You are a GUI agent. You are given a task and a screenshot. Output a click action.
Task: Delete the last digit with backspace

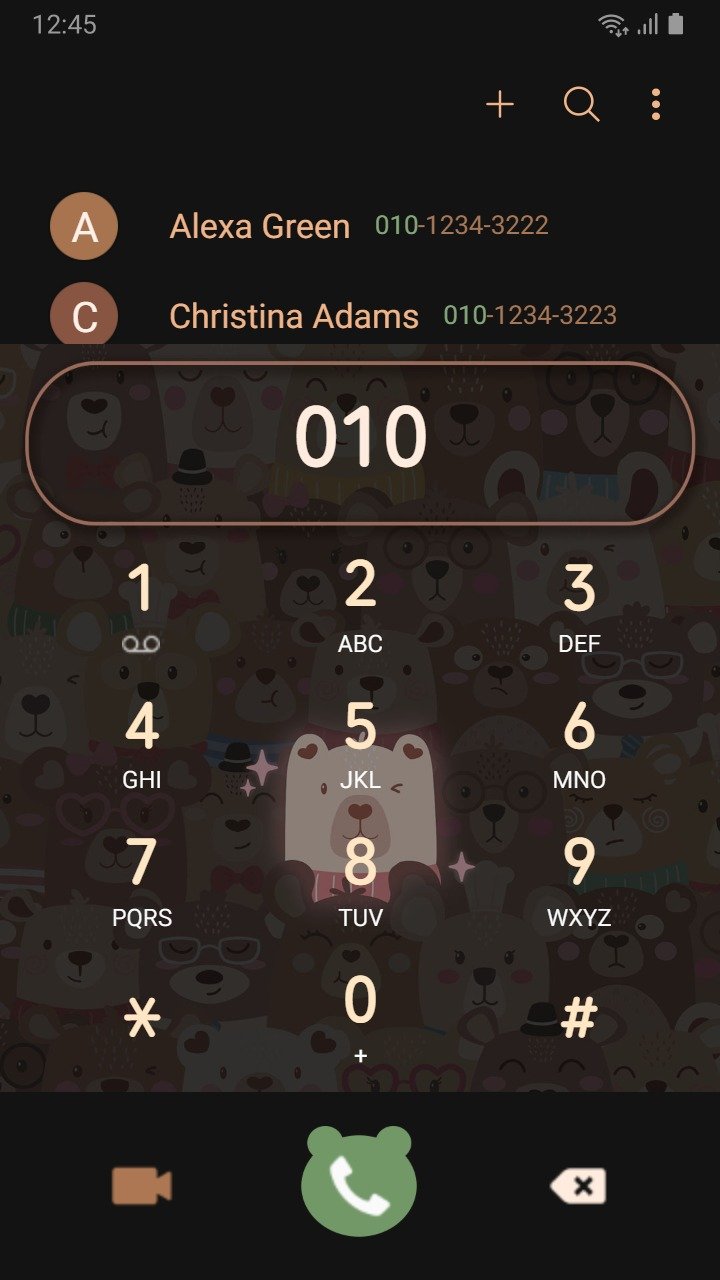[x=578, y=1186]
